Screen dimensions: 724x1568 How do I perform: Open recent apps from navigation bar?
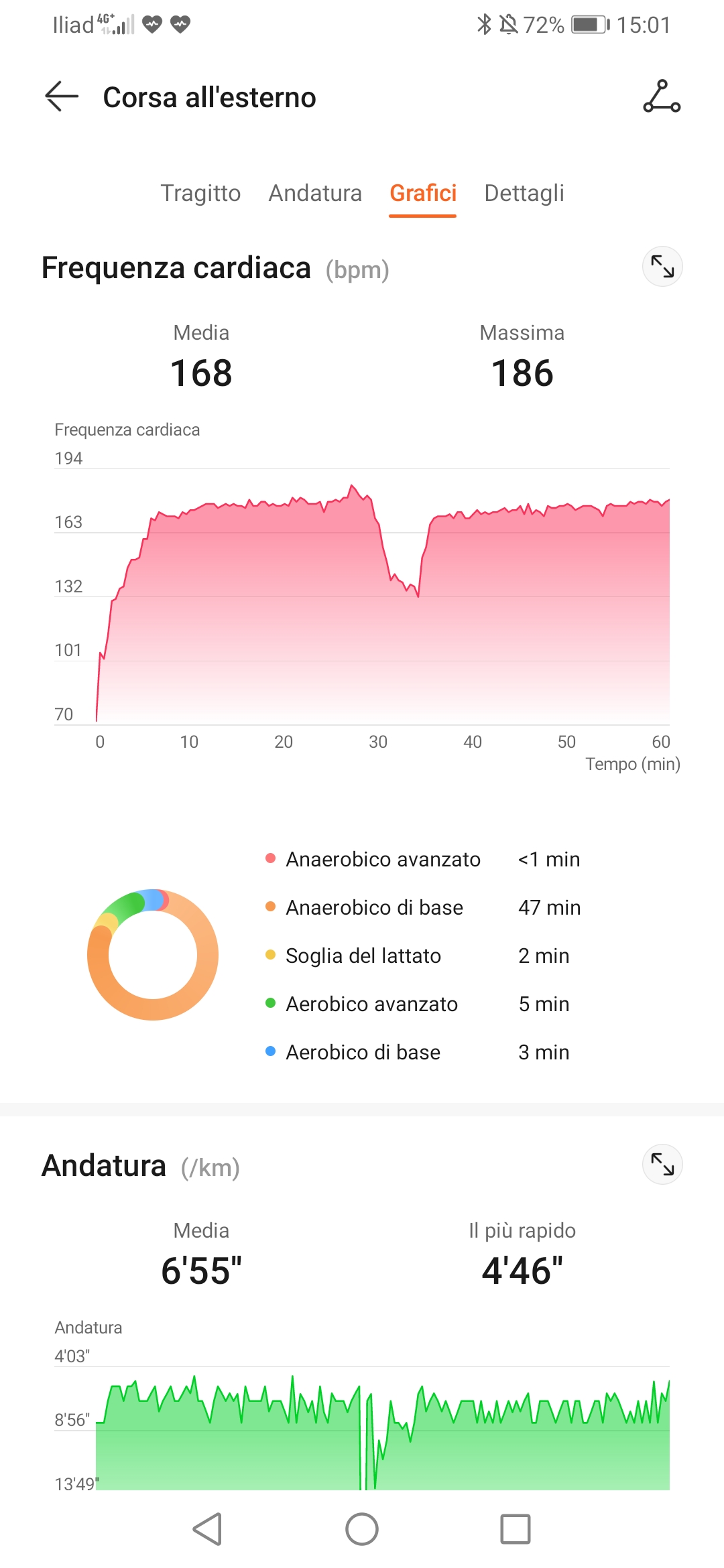click(x=516, y=1529)
